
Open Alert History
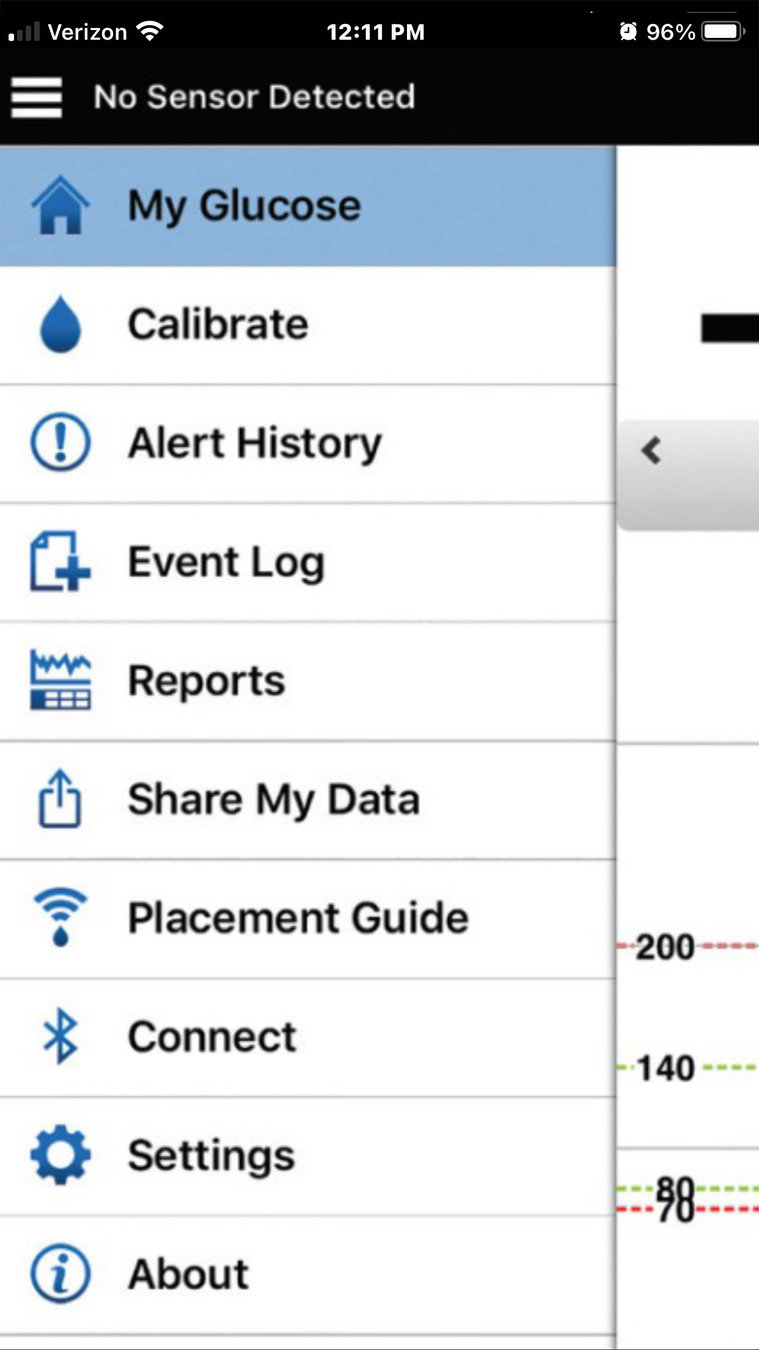(254, 444)
